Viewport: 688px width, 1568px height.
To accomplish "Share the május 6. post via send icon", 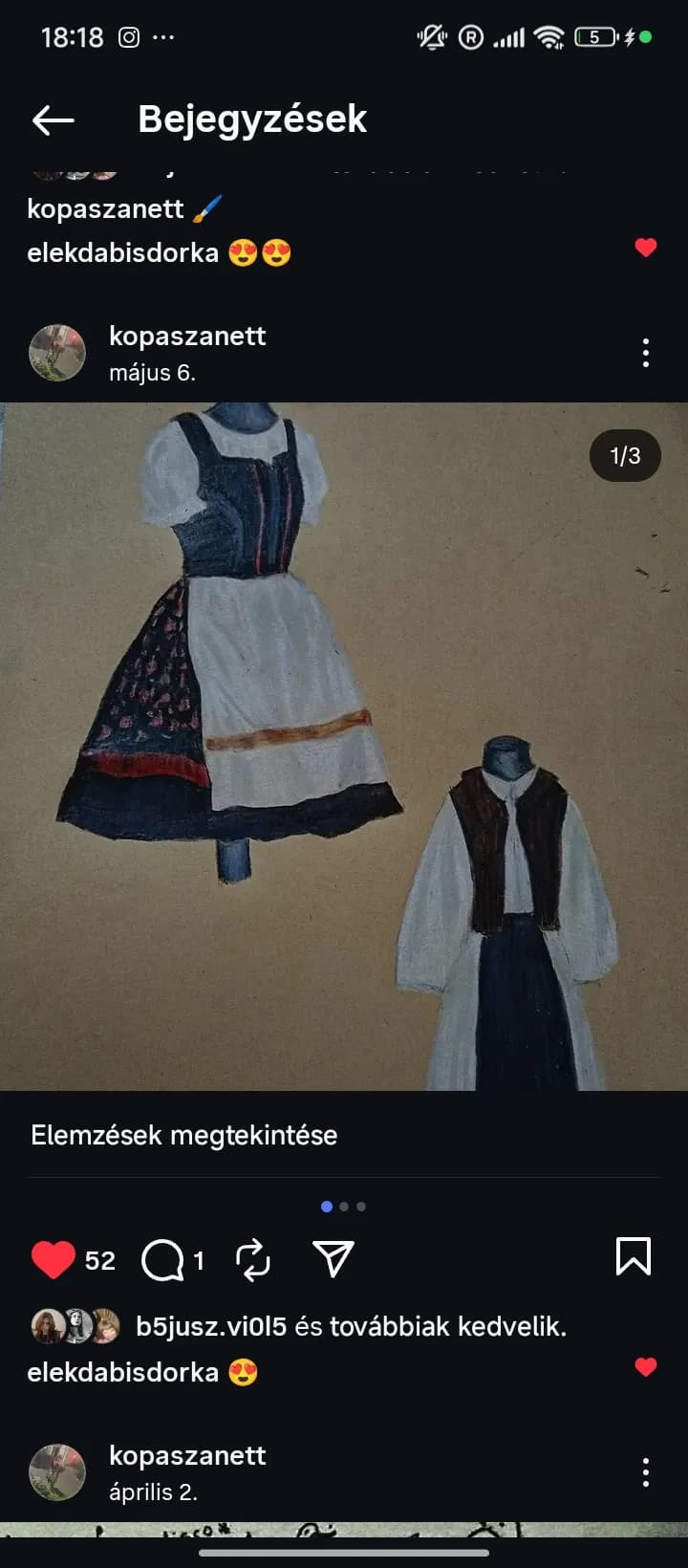I will [x=333, y=1259].
